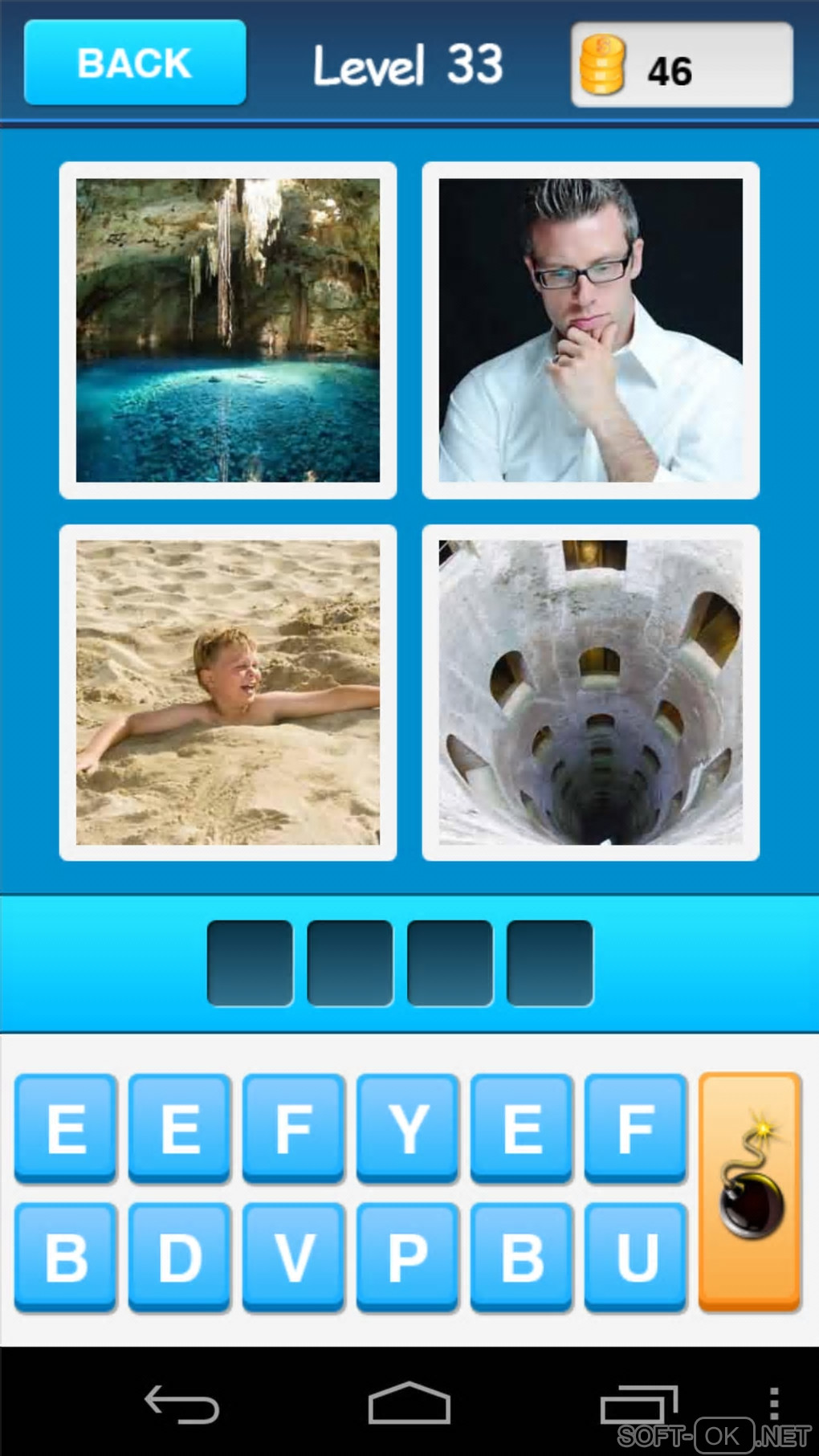This screenshot has width=819, height=1456.
Task: Enlarge the stone well picture
Action: [590, 692]
